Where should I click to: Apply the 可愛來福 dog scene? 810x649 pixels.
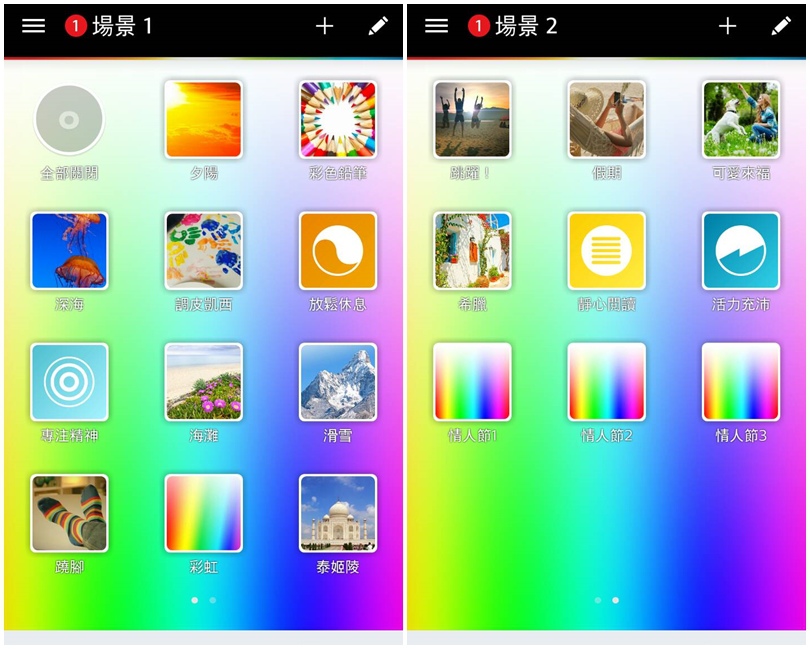point(740,120)
